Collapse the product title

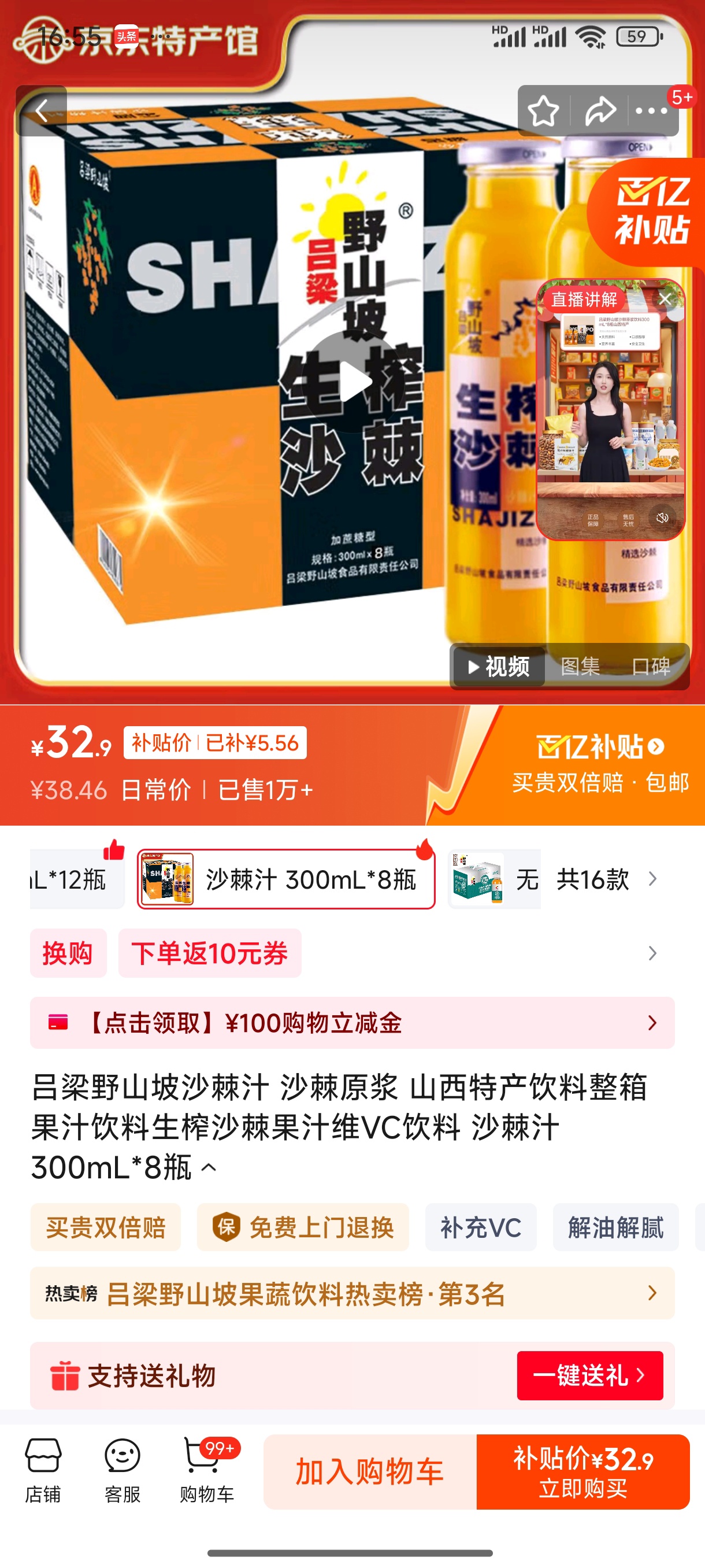point(209,1167)
